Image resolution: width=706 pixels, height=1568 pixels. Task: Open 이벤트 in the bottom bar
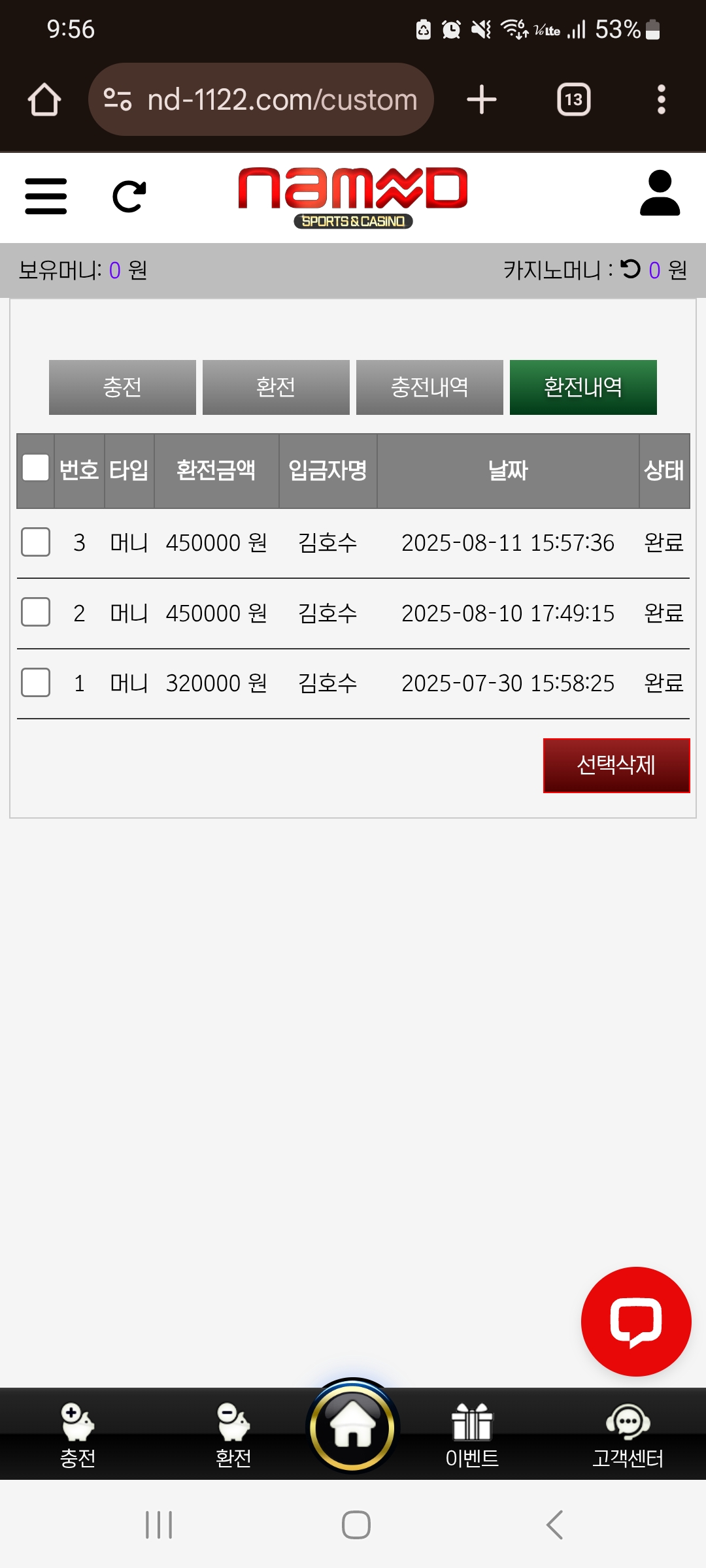click(x=472, y=1435)
